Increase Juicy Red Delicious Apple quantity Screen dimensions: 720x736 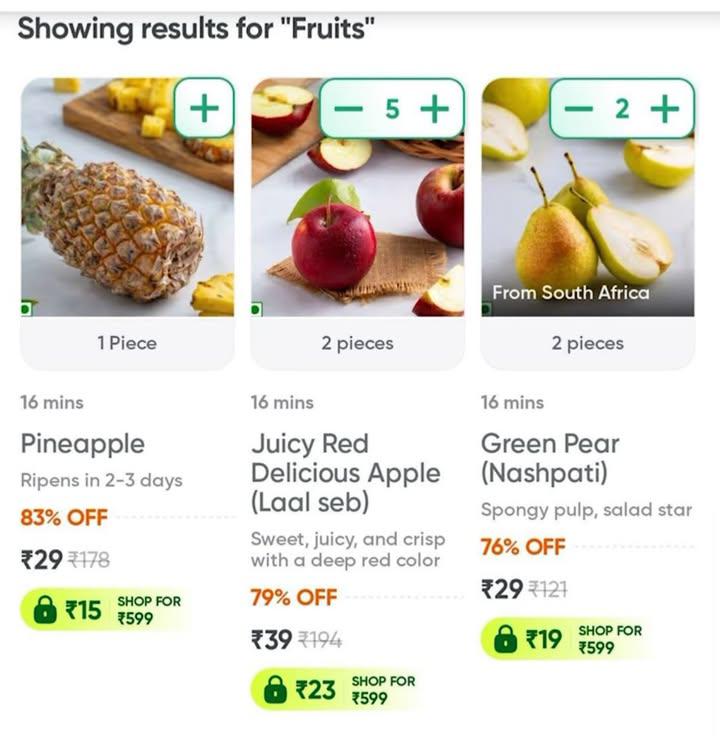pyautogui.click(x=434, y=109)
